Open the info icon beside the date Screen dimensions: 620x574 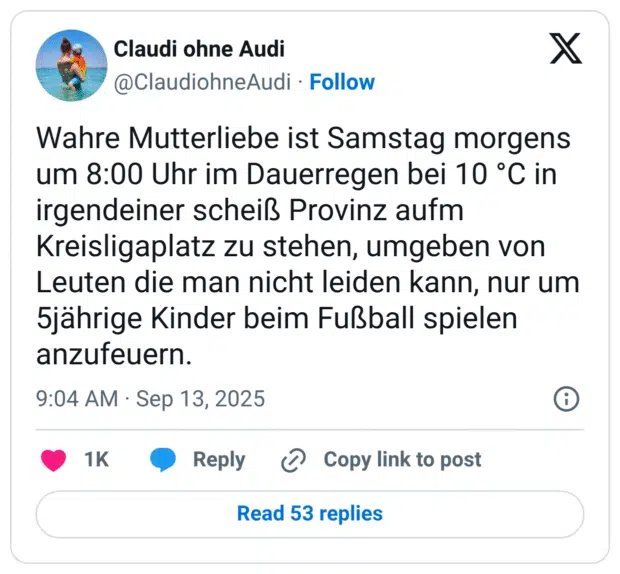566,399
